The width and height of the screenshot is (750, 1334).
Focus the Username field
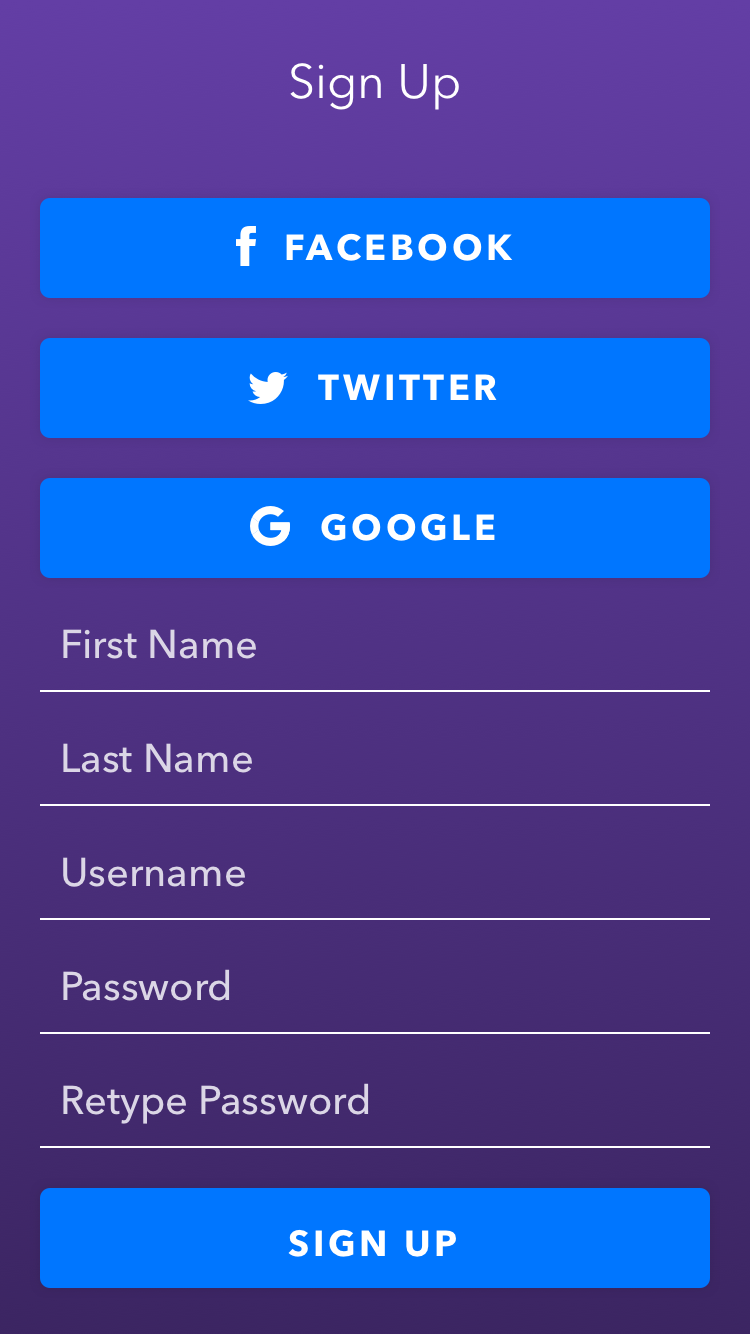point(375,874)
